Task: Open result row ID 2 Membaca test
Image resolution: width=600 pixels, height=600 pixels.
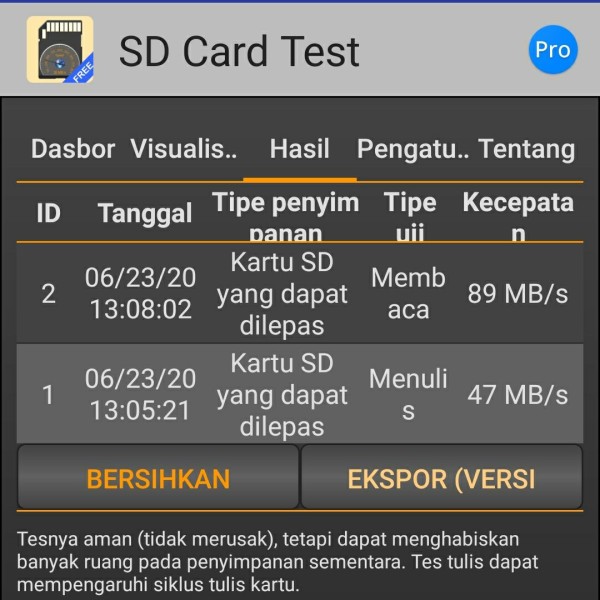Action: tap(300, 294)
